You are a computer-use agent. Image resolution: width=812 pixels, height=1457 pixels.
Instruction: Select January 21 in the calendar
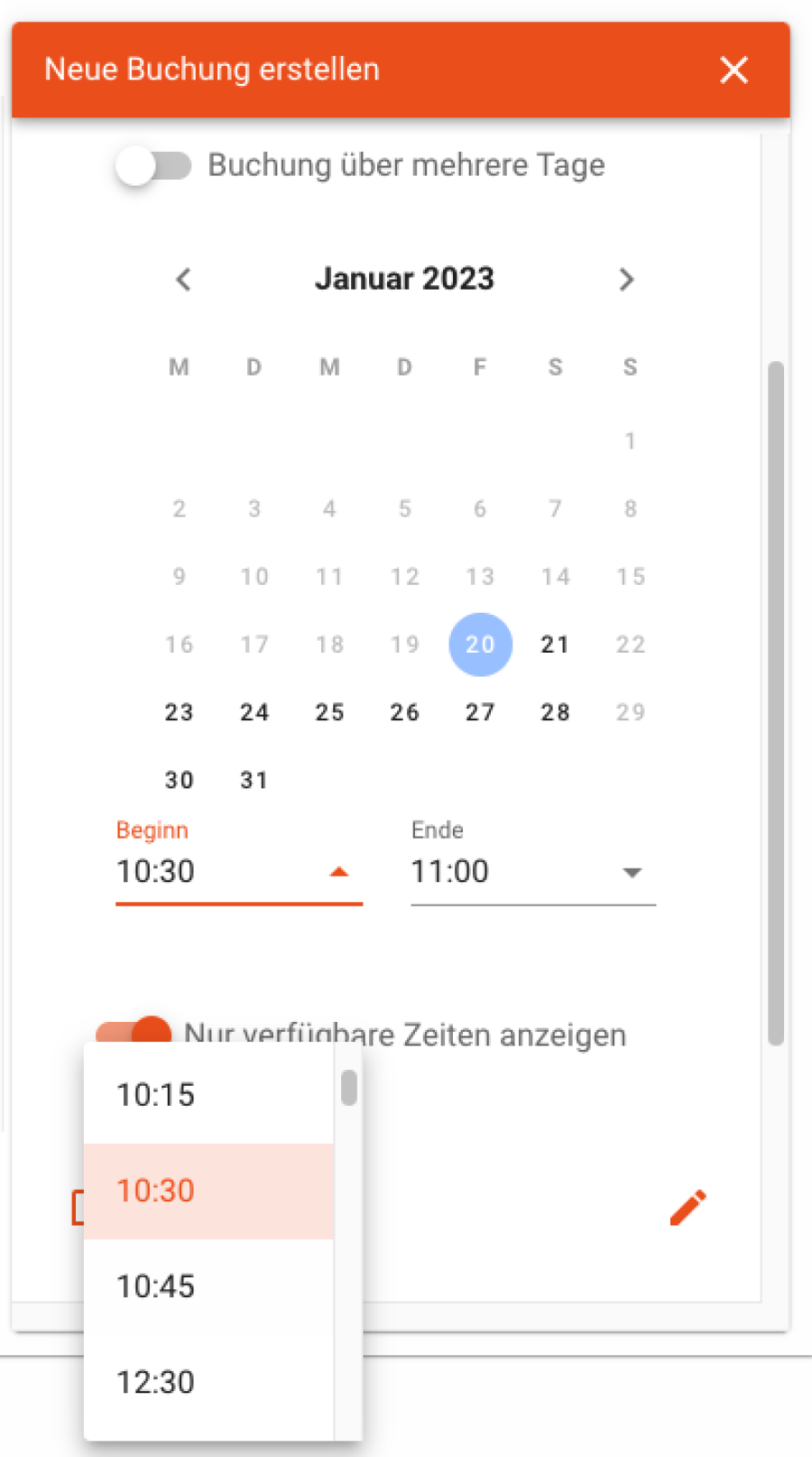pos(555,645)
